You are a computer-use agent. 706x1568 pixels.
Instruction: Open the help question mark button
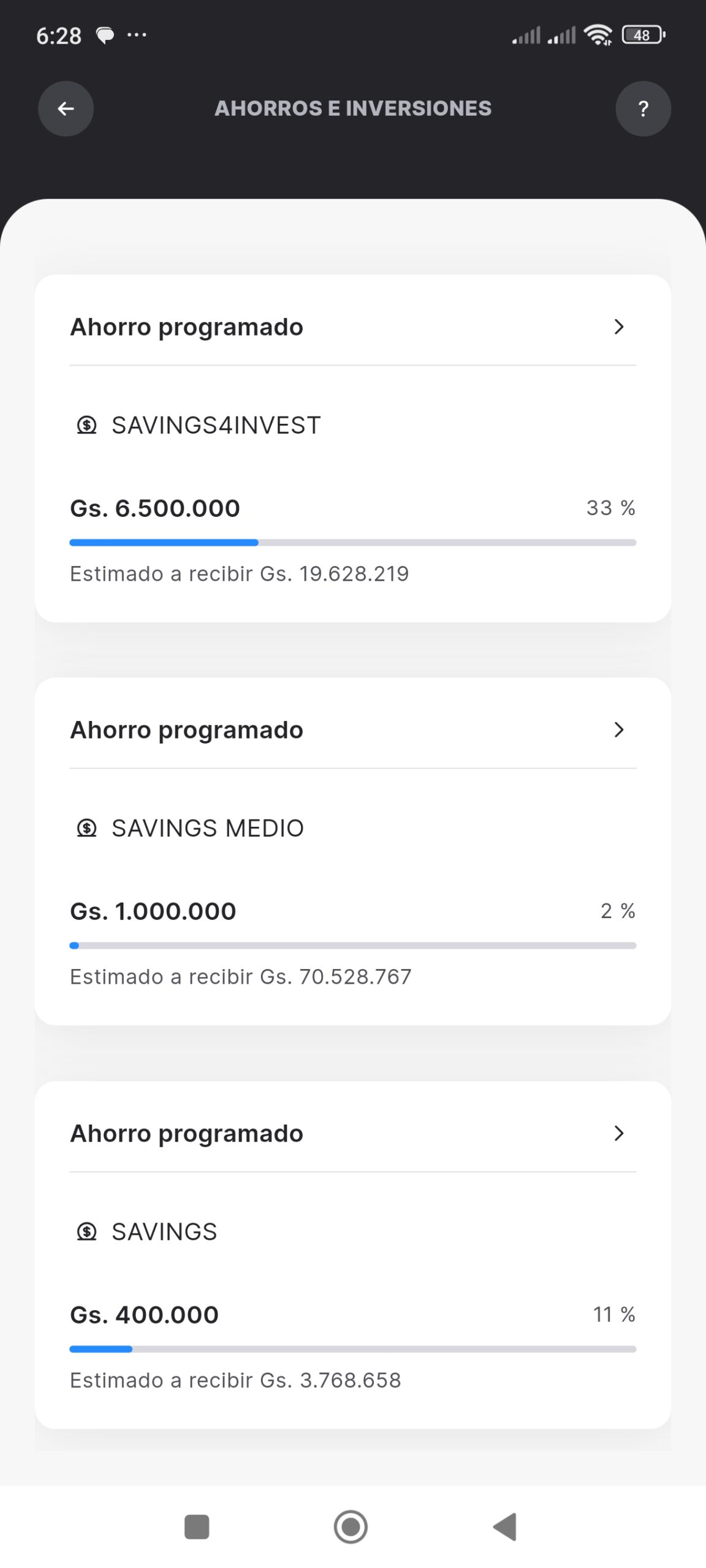(x=643, y=108)
